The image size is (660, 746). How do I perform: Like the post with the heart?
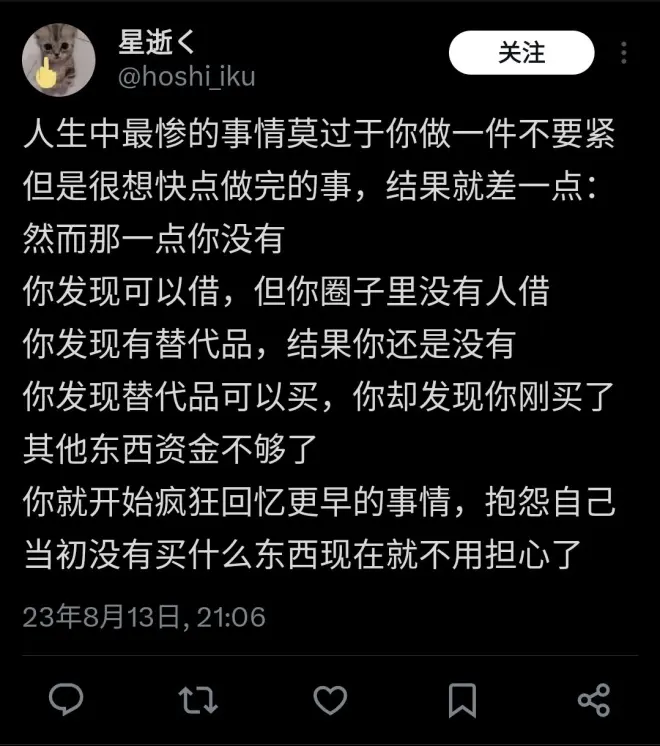click(330, 699)
